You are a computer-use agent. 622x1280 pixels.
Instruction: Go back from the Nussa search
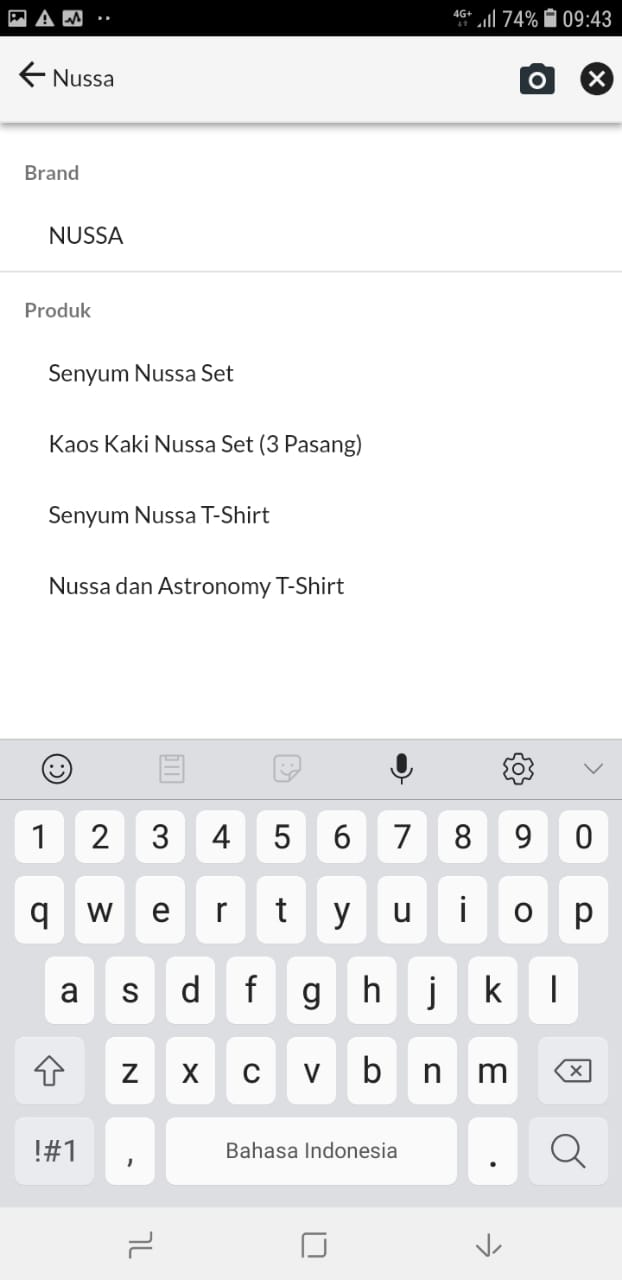click(x=32, y=77)
